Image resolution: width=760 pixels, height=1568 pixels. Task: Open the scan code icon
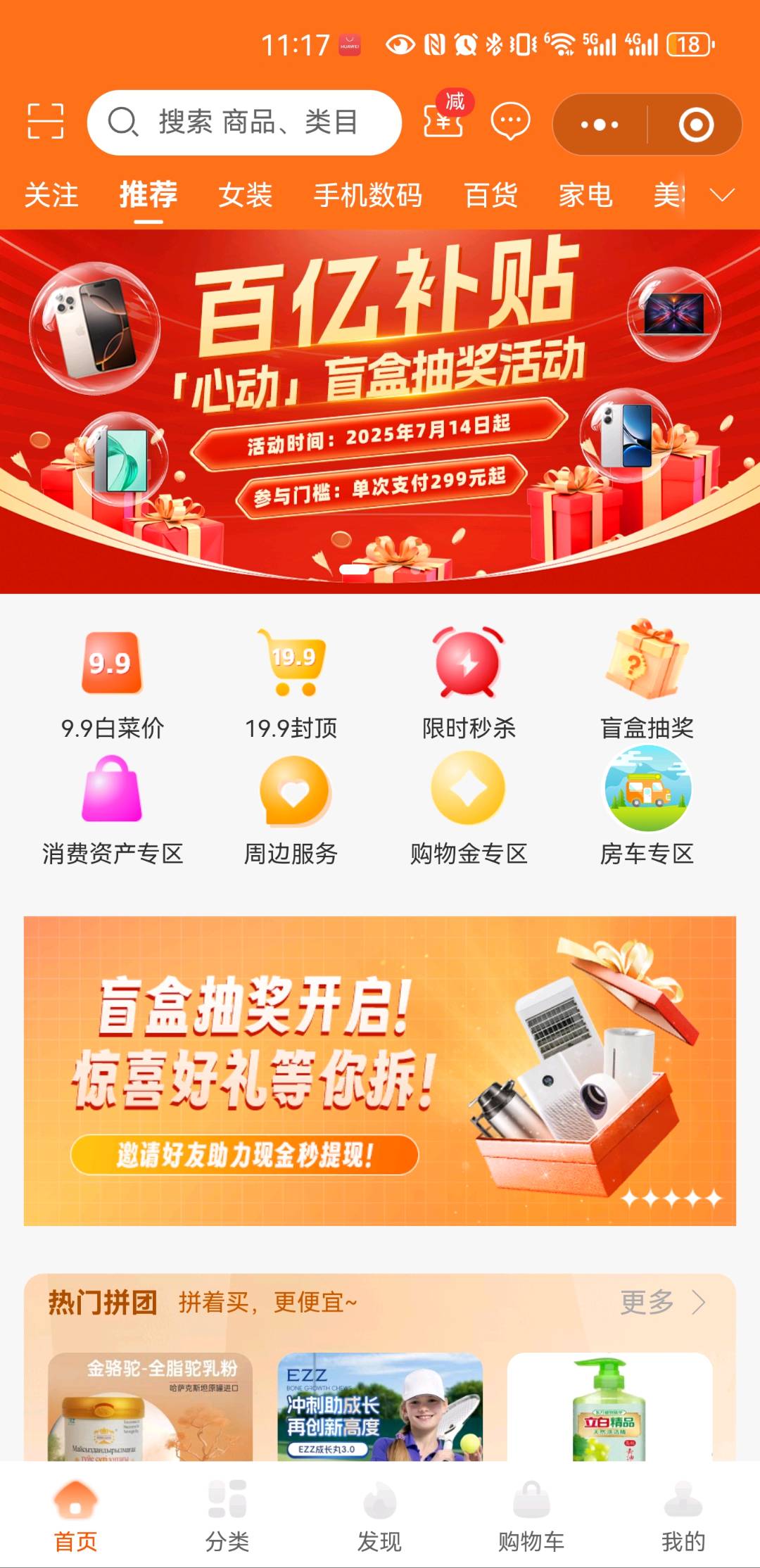46,122
